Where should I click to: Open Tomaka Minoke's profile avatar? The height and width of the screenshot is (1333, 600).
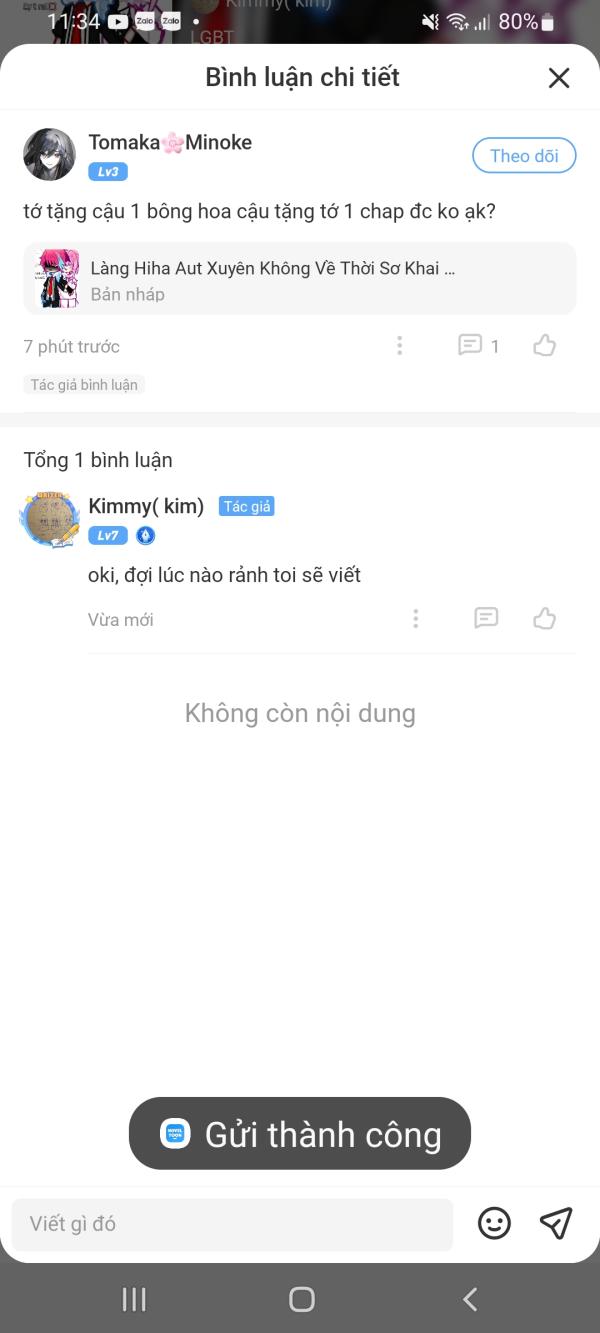pos(49,155)
